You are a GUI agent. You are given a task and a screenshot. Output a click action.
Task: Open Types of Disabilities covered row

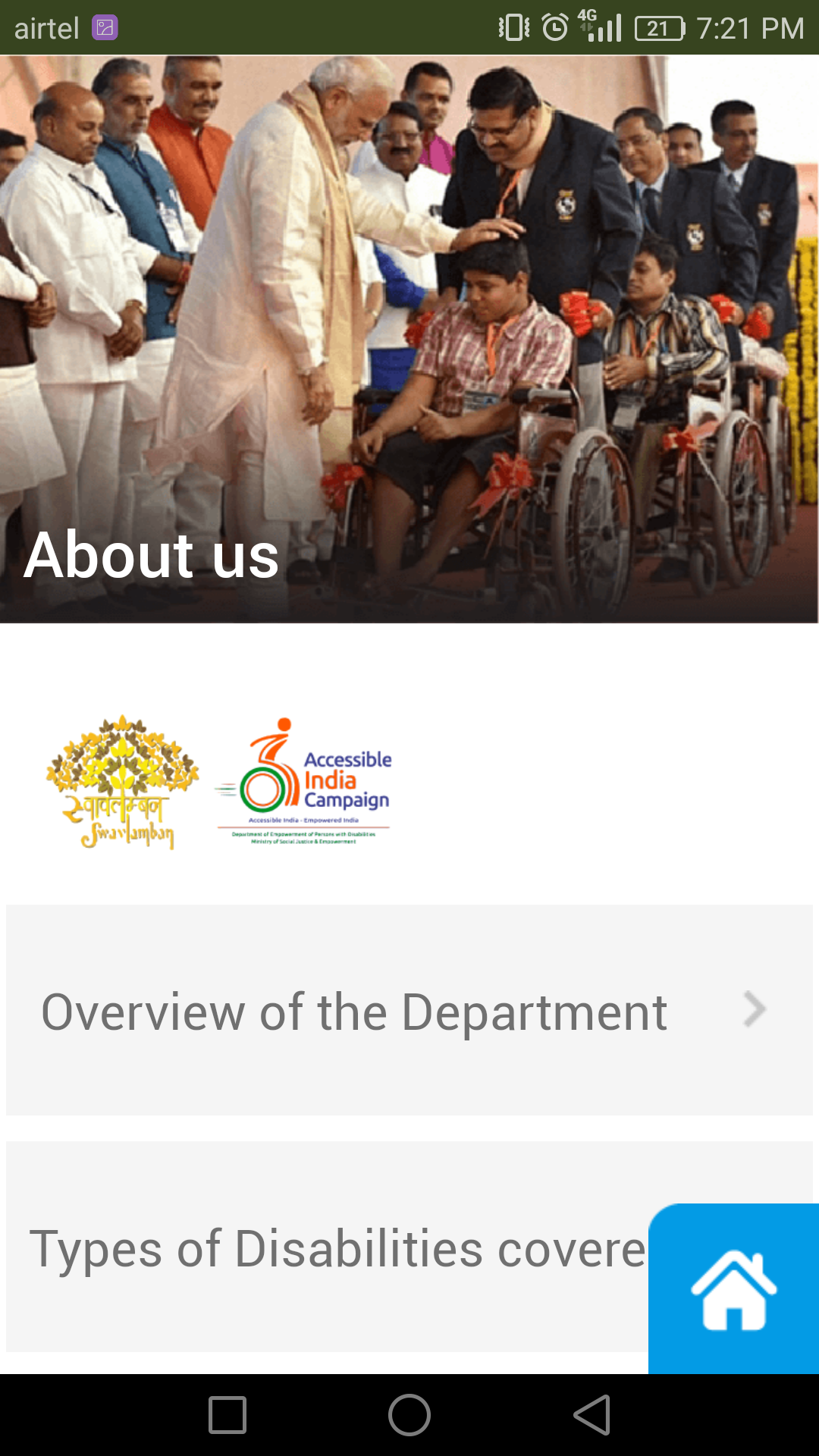click(326, 1248)
